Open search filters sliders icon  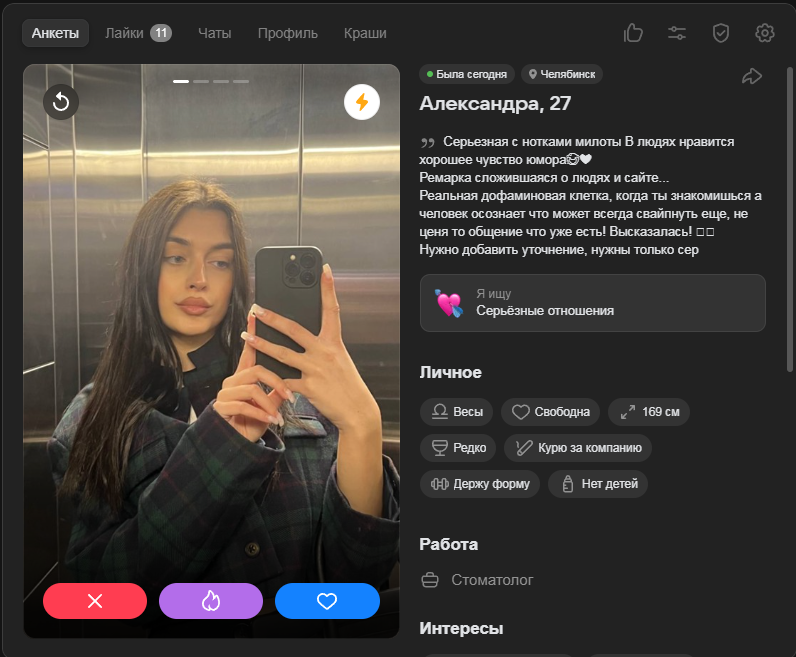coord(677,33)
